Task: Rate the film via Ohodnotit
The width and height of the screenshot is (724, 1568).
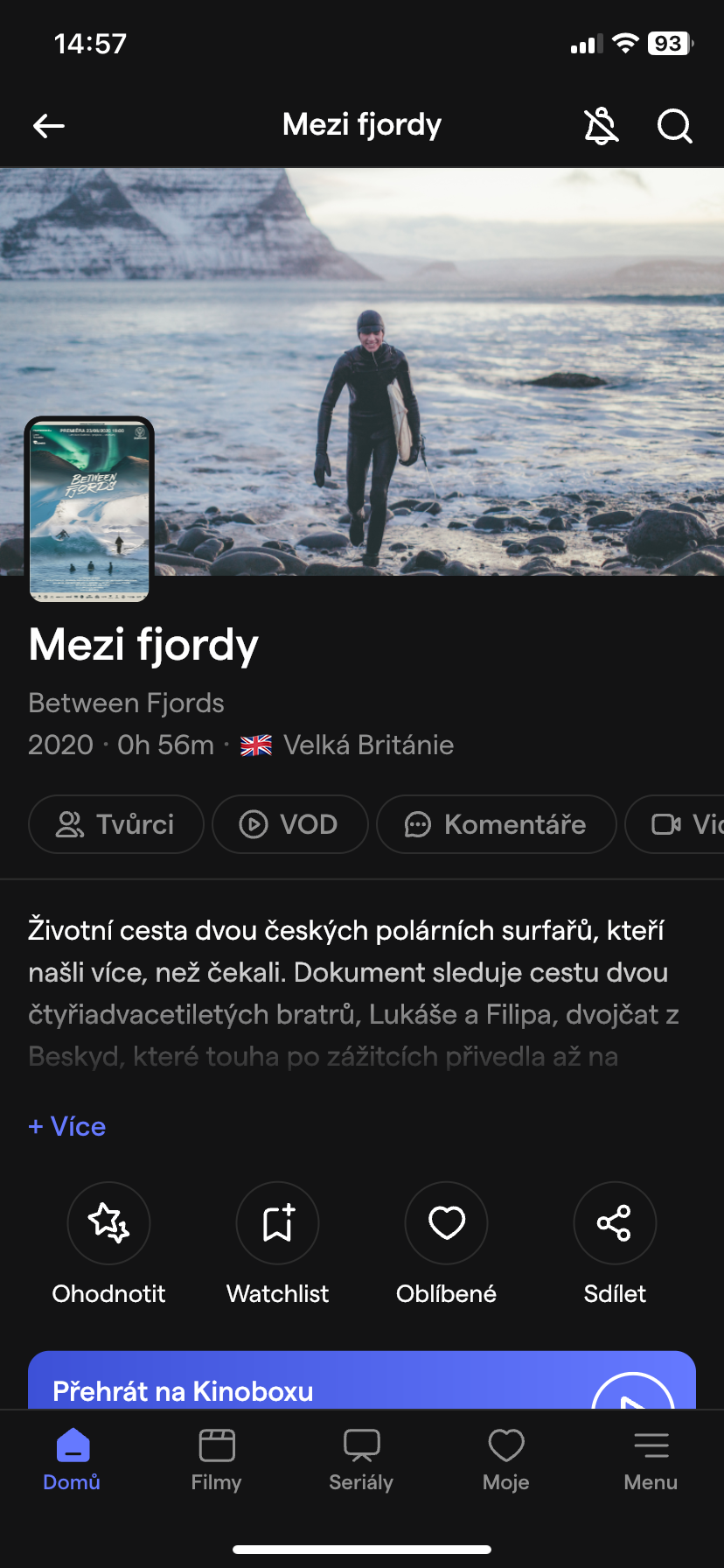Action: point(108,1223)
